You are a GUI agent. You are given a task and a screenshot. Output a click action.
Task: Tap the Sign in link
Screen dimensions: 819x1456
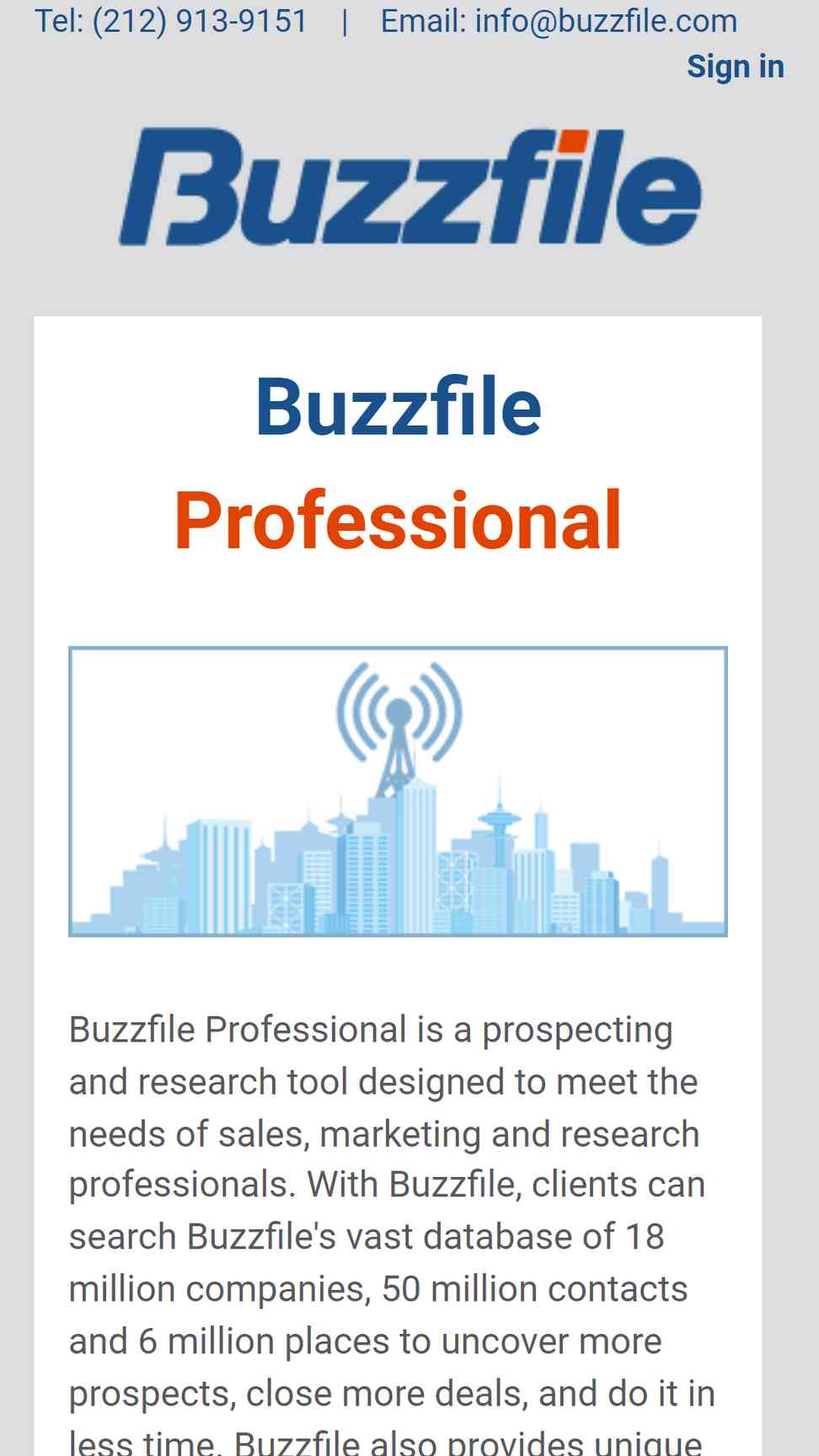point(735,67)
